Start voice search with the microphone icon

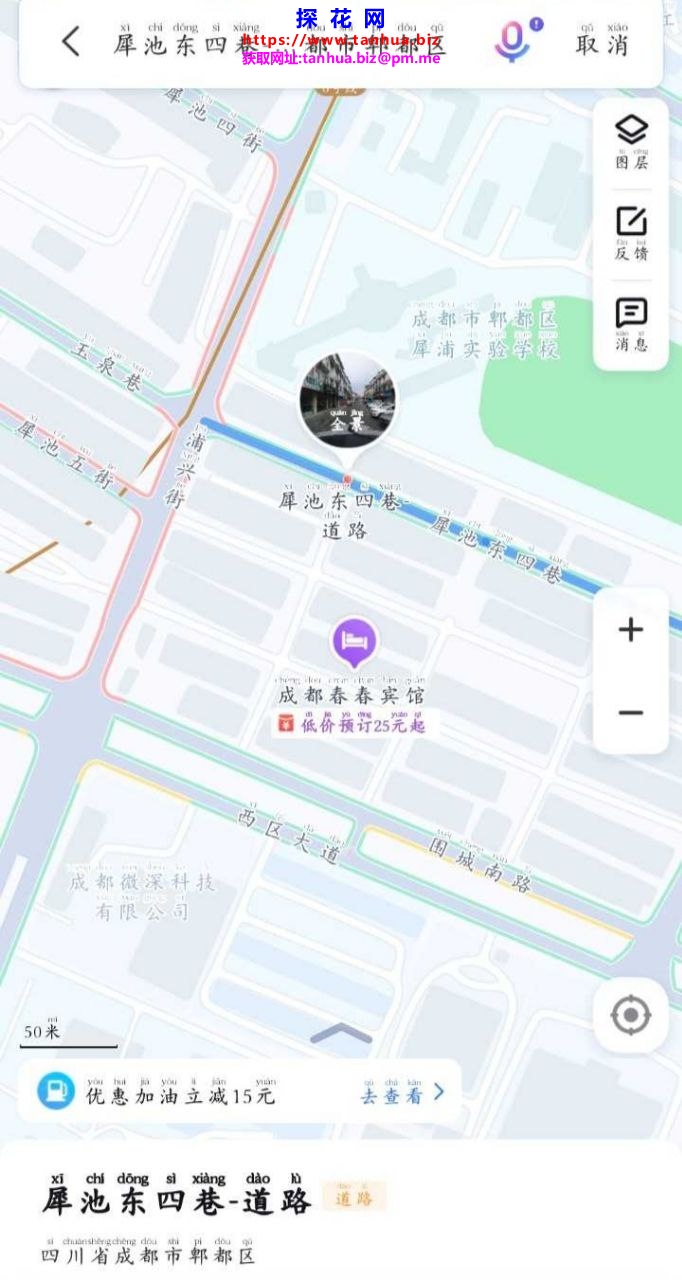click(x=512, y=41)
